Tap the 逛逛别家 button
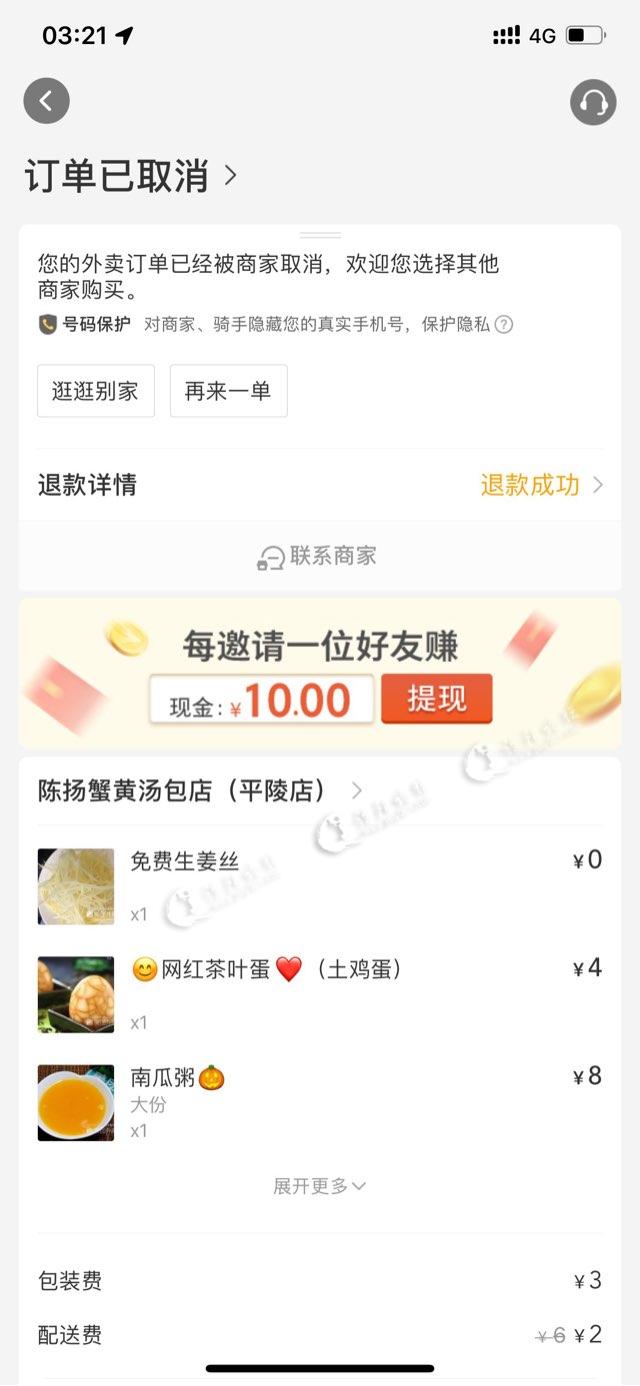This screenshot has width=640, height=1386. tap(96, 391)
